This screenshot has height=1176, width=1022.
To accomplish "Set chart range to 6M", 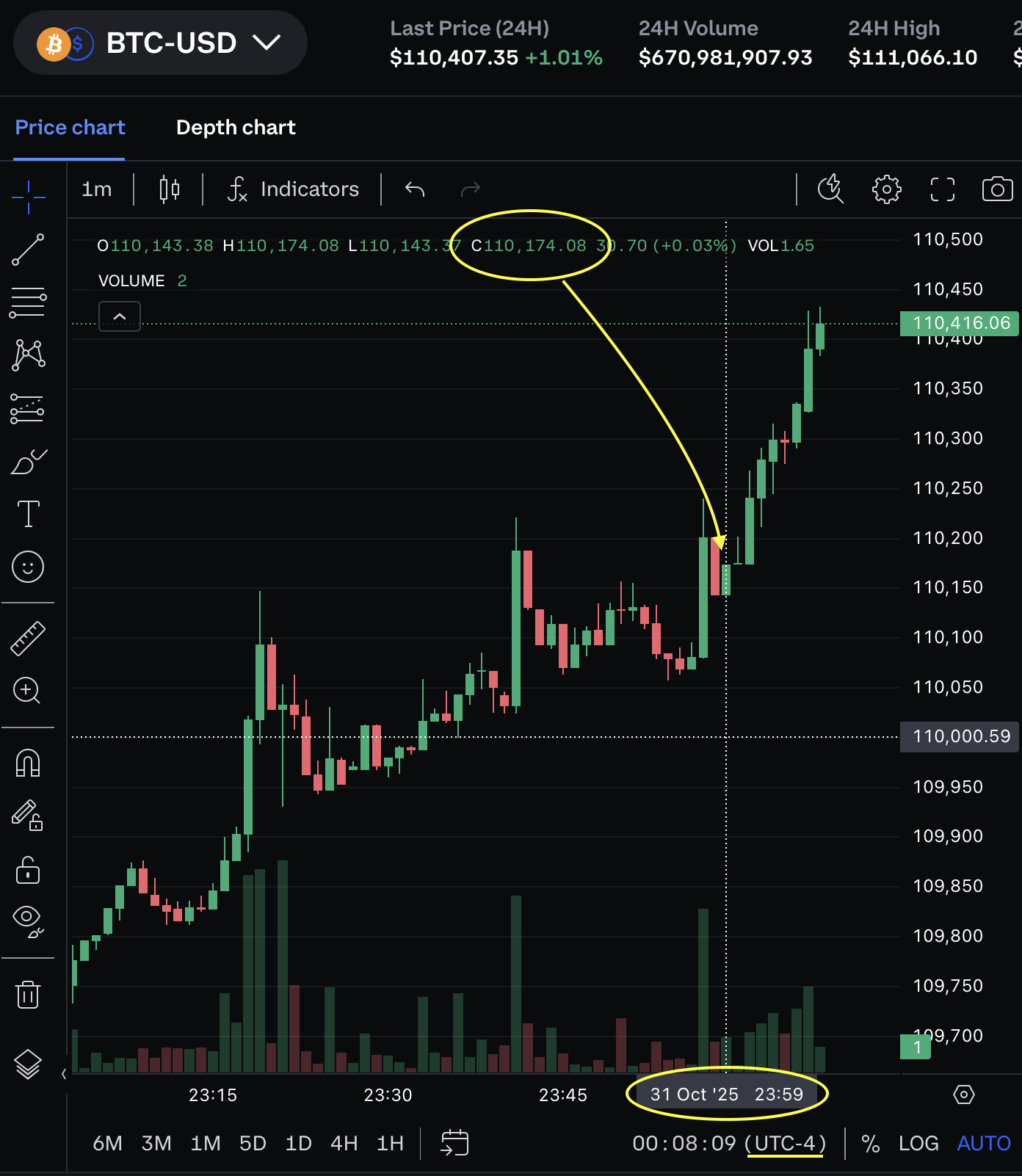I will tap(107, 1143).
